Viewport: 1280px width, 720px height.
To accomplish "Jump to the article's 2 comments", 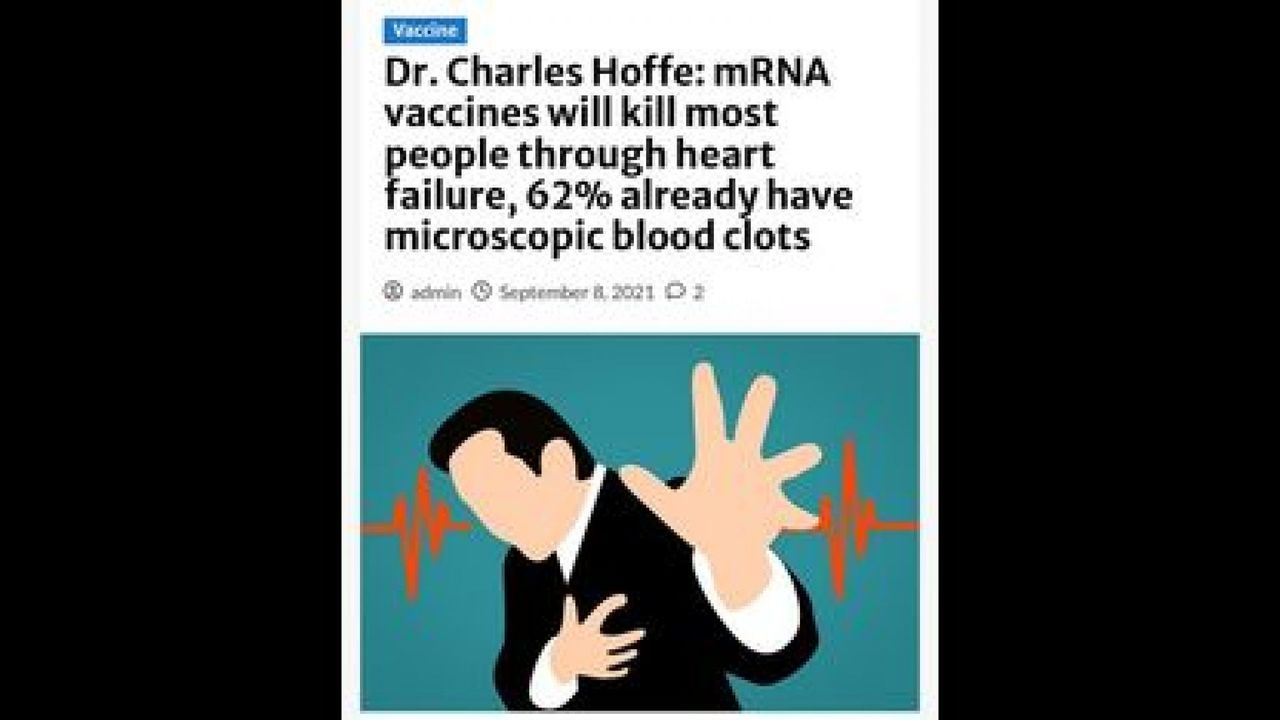I will coord(697,292).
